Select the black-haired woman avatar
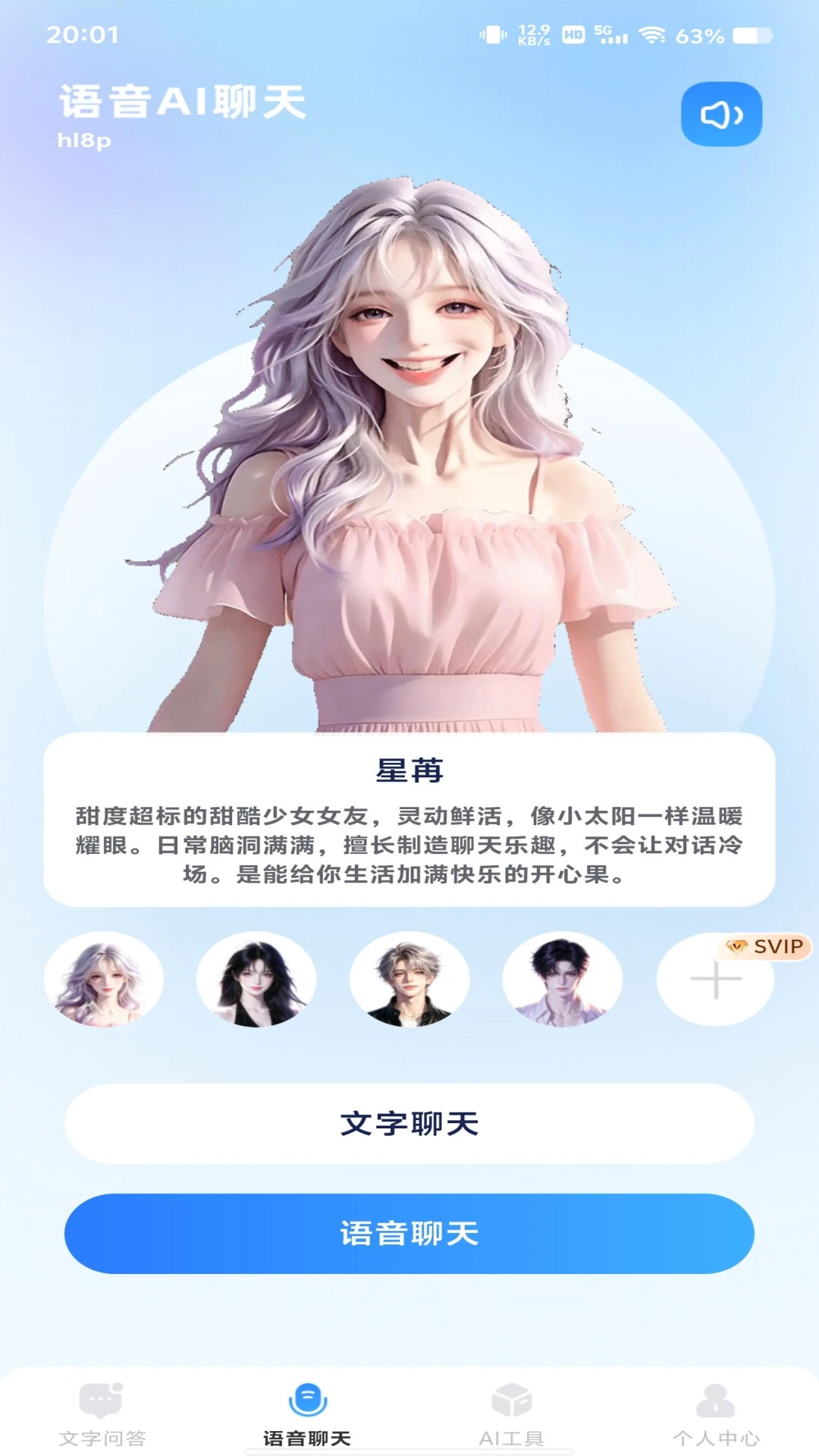This screenshot has width=819, height=1456. 256,979
